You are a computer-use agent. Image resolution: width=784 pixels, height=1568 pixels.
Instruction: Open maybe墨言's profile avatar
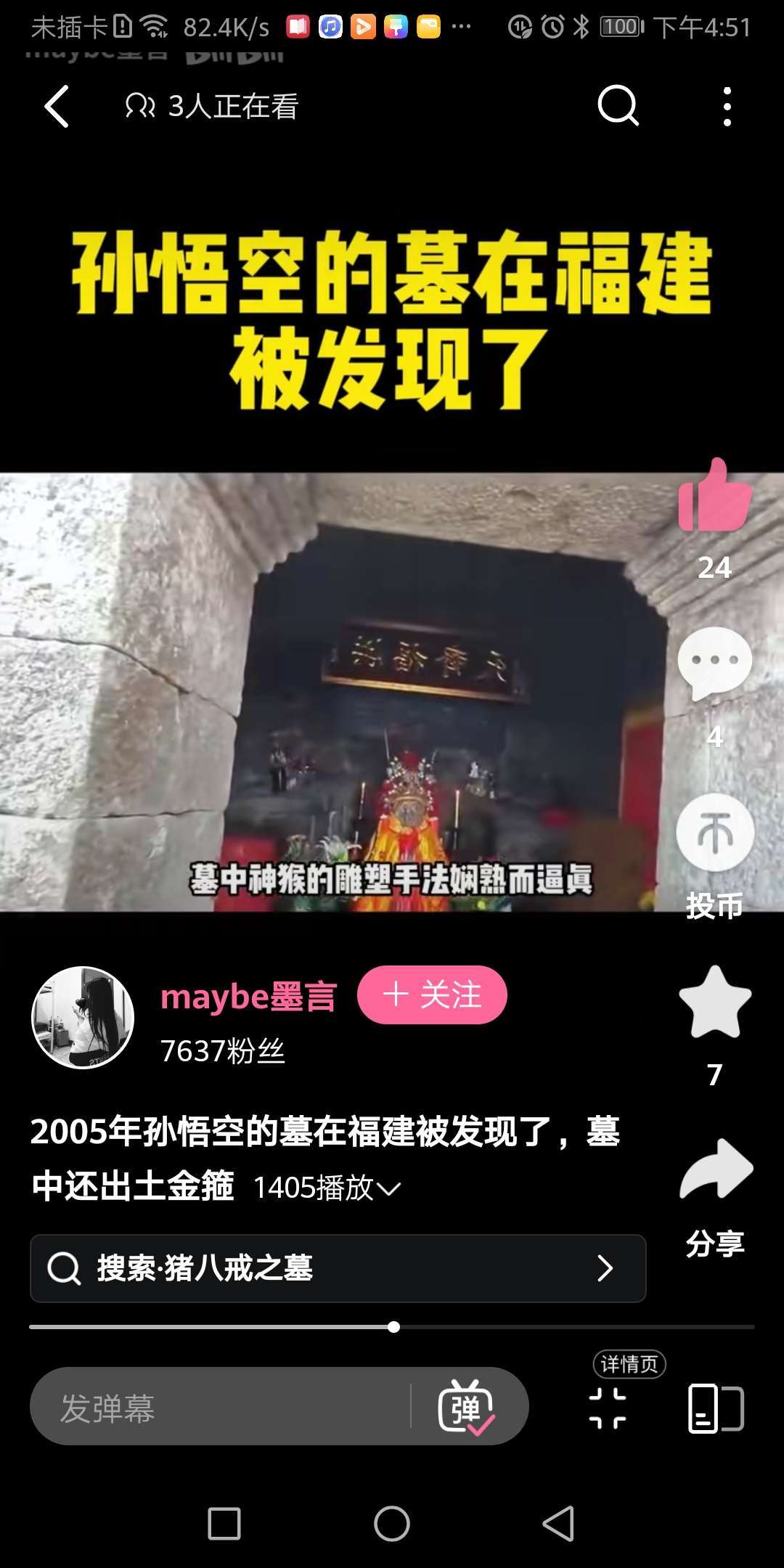[83, 1017]
